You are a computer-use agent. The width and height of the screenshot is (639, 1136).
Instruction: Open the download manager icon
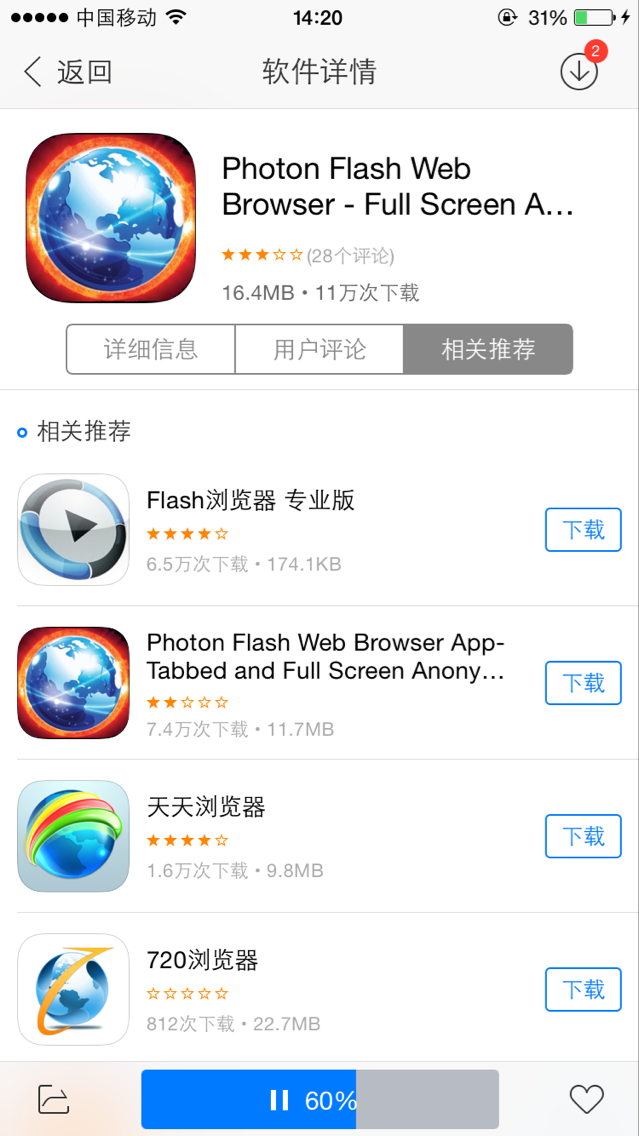coord(579,72)
